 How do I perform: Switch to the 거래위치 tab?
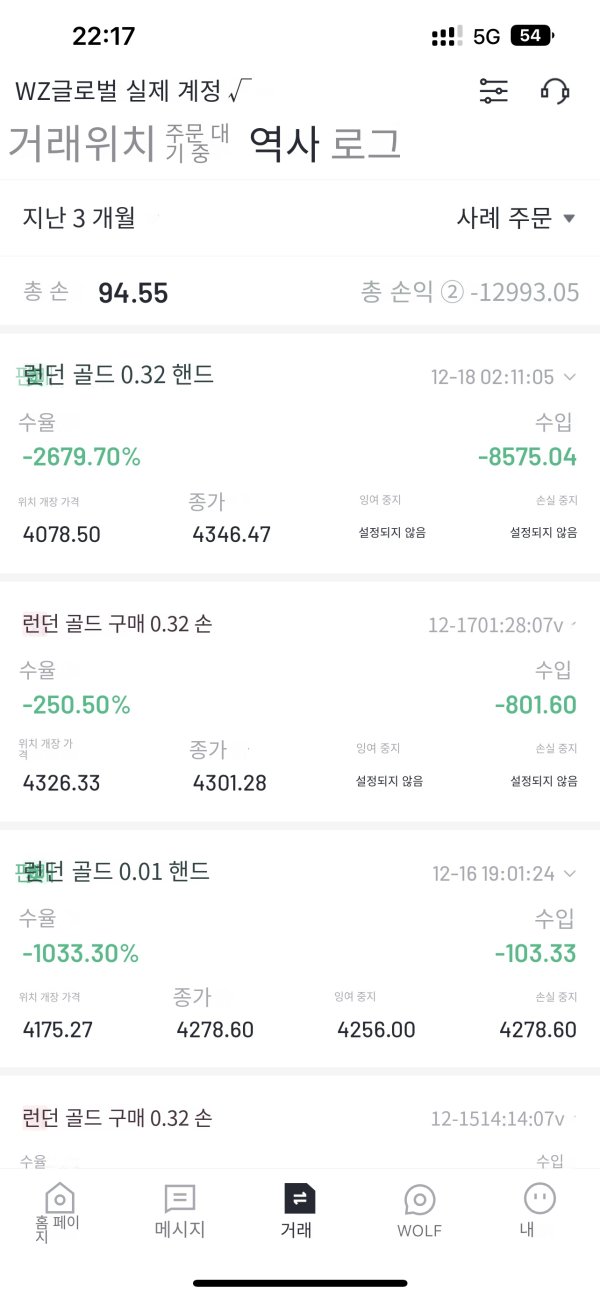[x=82, y=144]
